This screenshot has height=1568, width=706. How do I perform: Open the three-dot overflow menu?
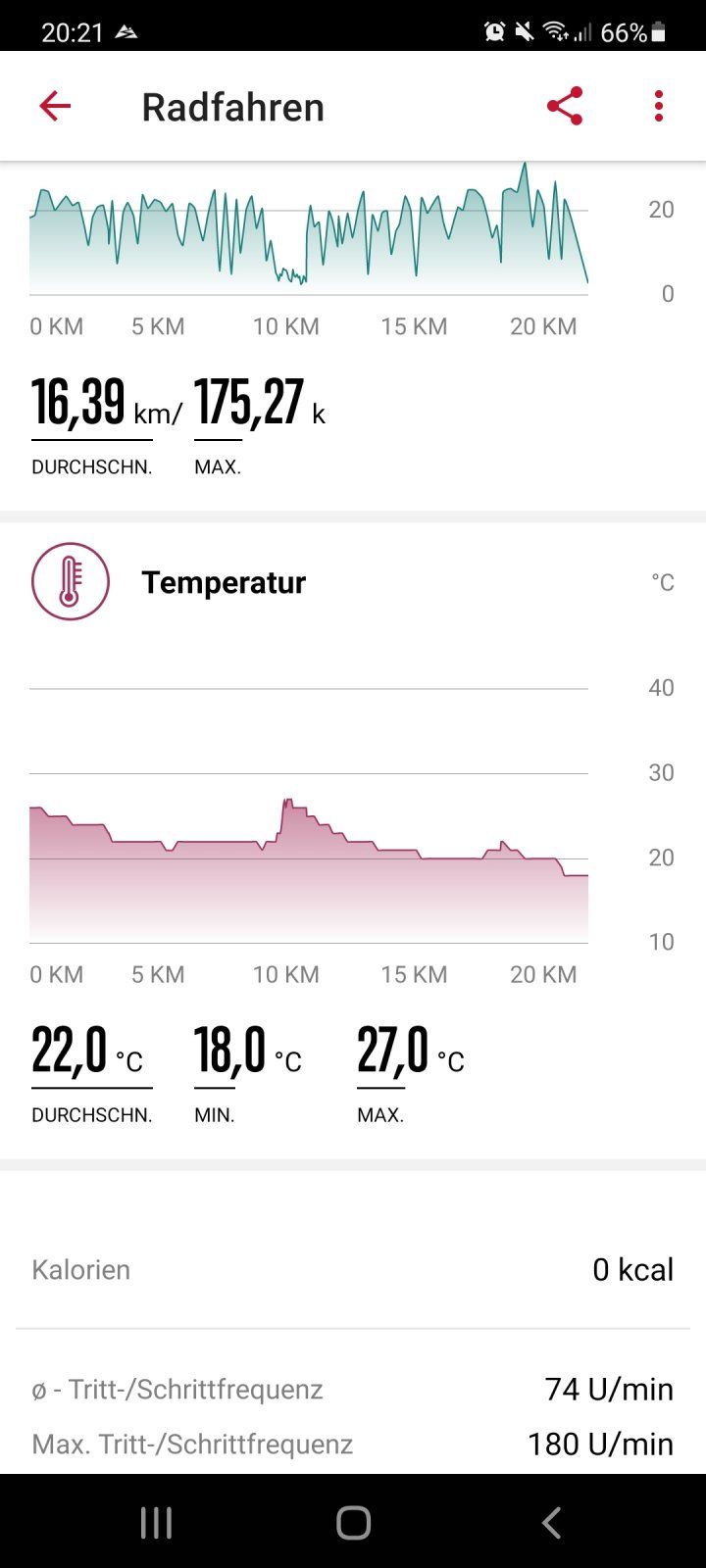(659, 106)
